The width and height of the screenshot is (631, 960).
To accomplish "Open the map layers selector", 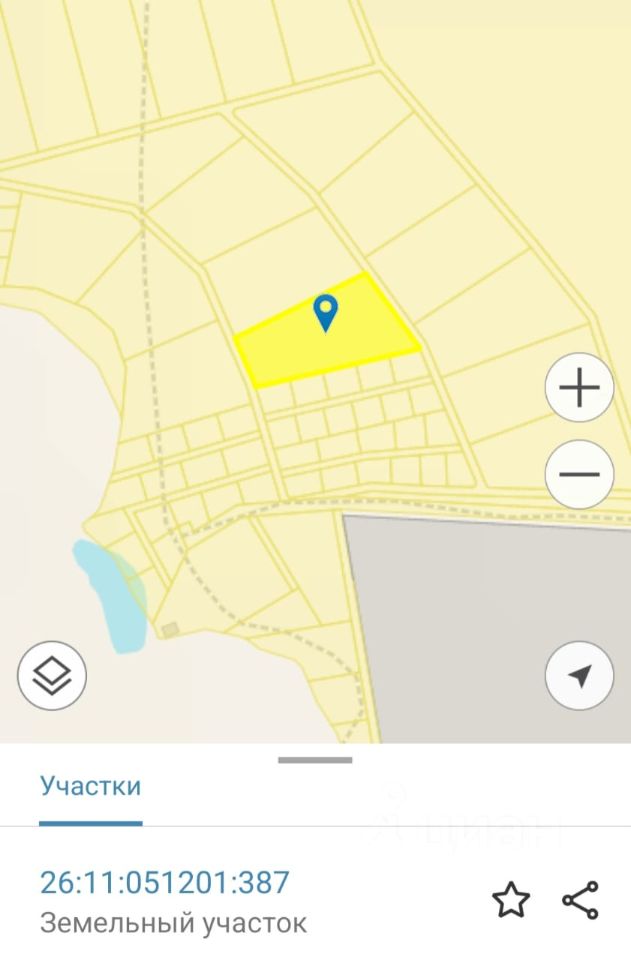I will pos(52,676).
